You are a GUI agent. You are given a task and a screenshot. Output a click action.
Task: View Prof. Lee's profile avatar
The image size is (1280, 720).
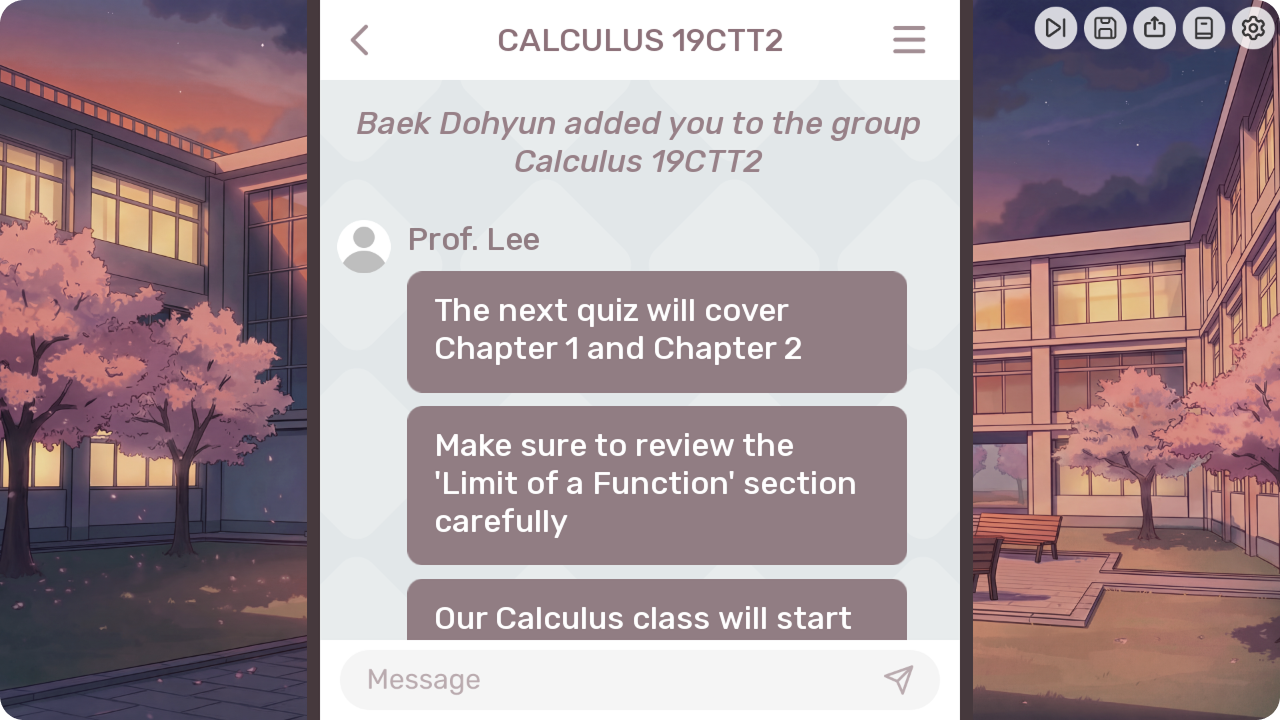point(364,246)
